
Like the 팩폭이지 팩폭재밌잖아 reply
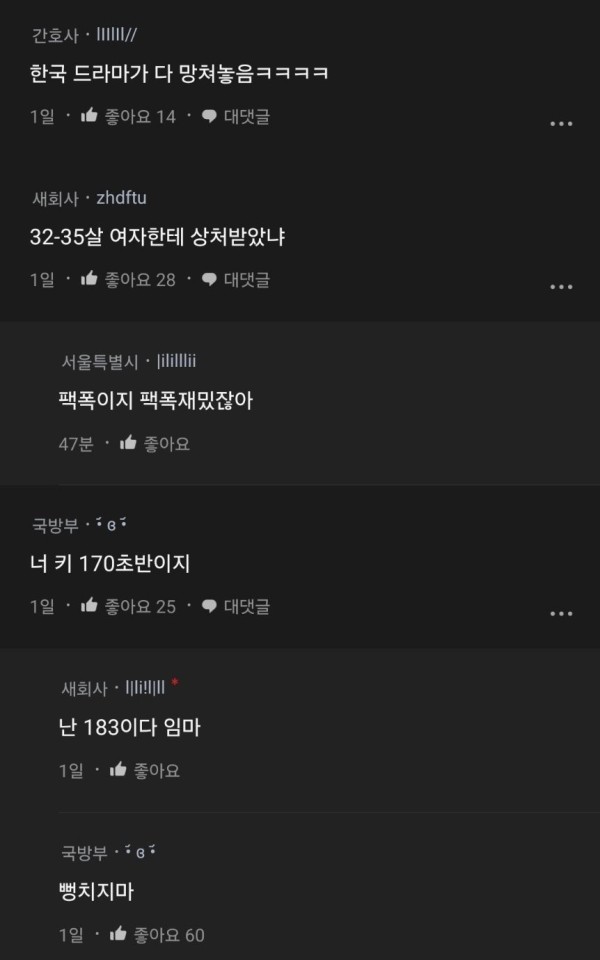tap(155, 444)
